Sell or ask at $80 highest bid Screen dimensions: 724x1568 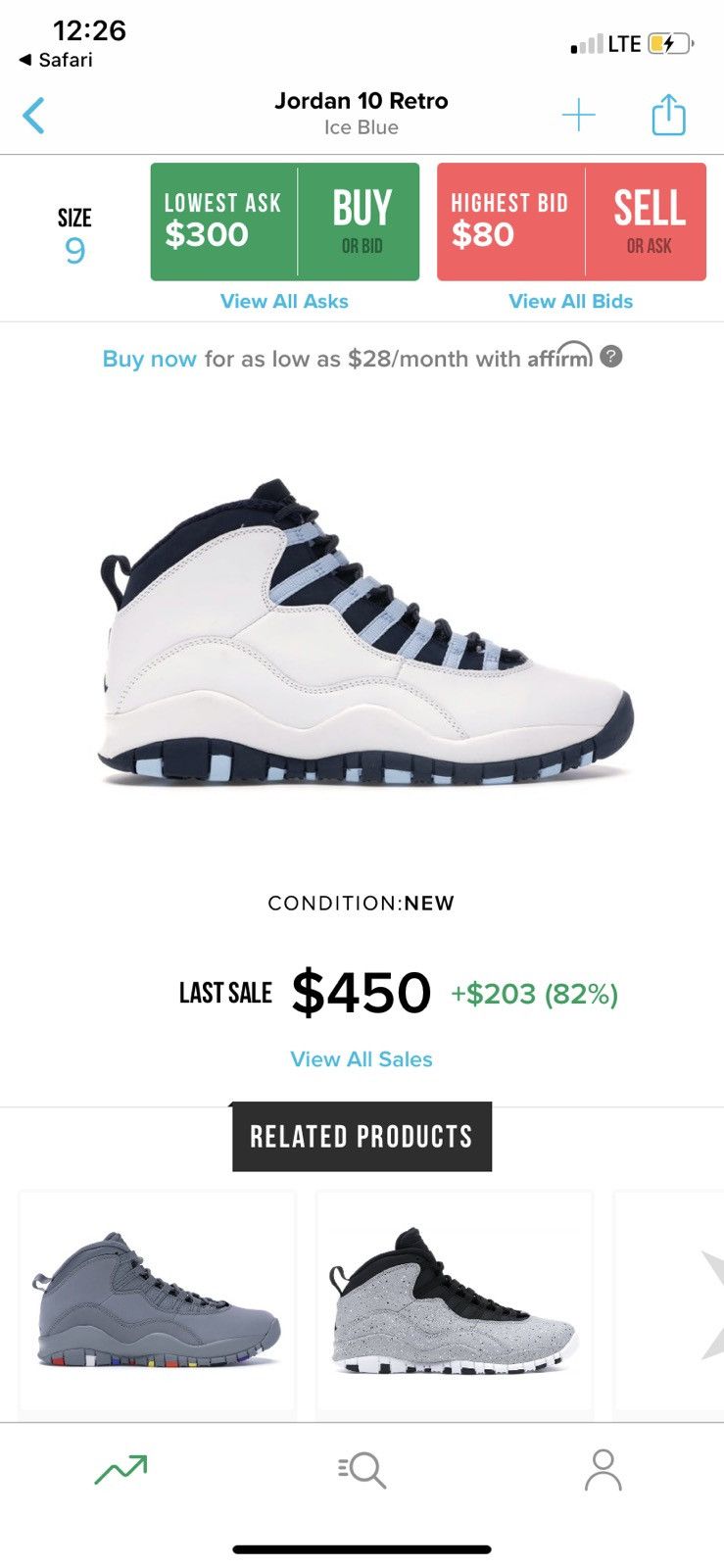[x=571, y=221]
